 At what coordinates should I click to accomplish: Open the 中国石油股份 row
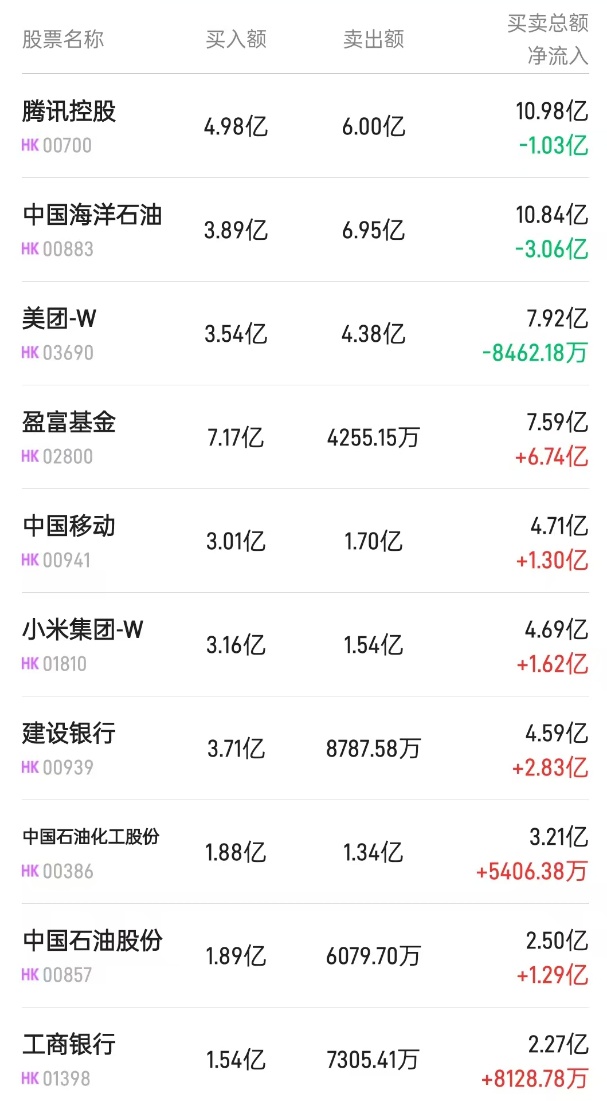pyautogui.click(x=92, y=941)
